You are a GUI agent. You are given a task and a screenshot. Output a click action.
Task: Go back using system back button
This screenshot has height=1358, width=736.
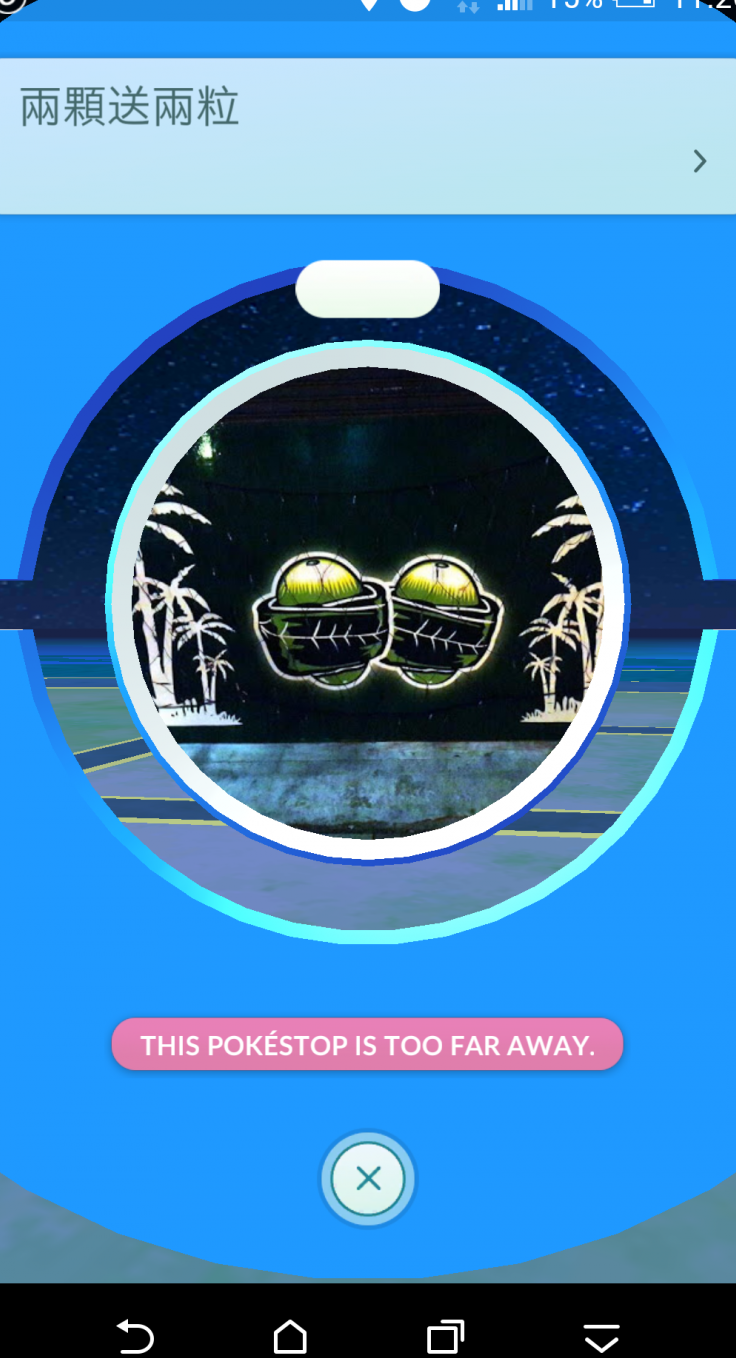[x=135, y=1336]
